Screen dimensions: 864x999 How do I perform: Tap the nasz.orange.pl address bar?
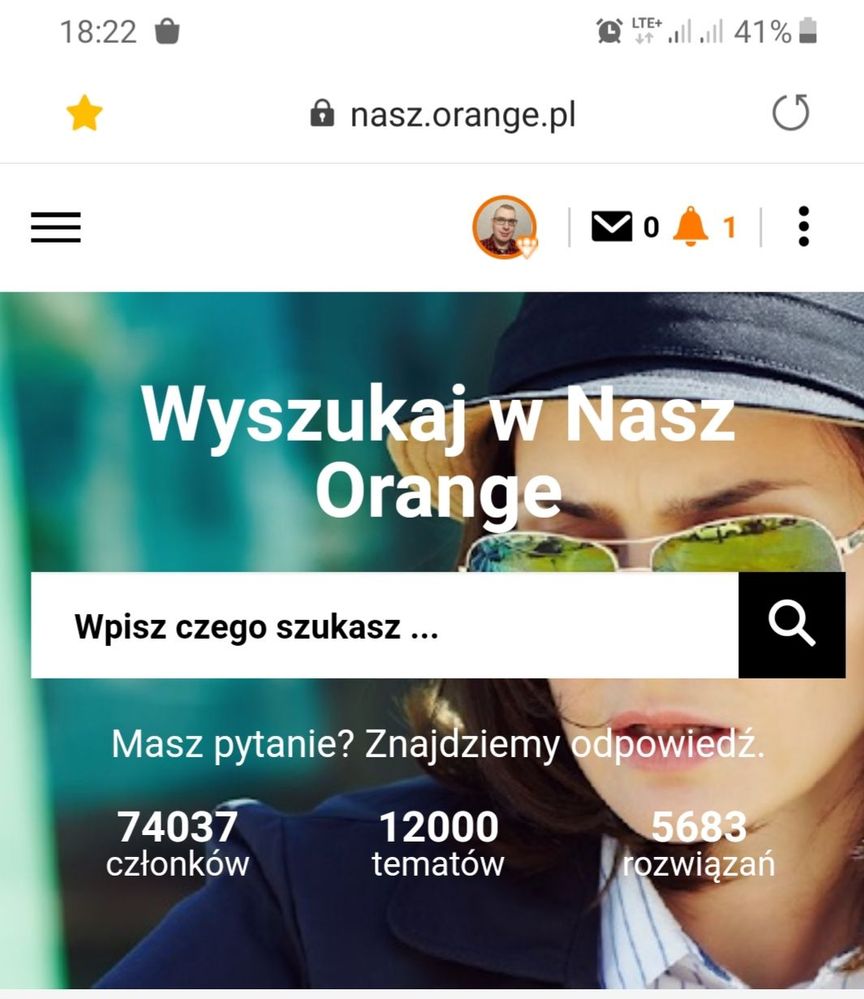tap(443, 114)
